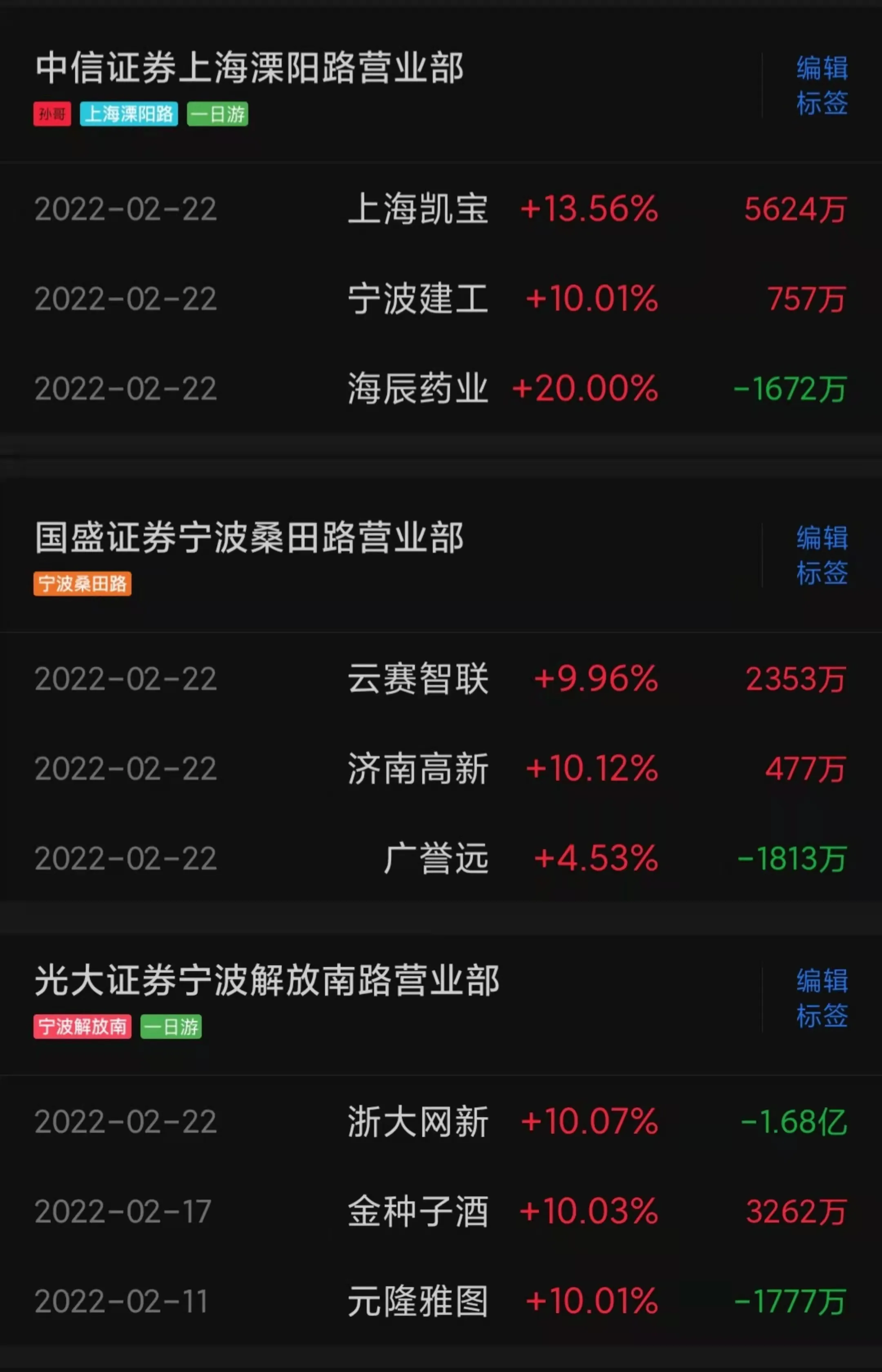Open 中信证券上海溧阳路营业部 details
882x1372 pixels.
[x=249, y=68]
